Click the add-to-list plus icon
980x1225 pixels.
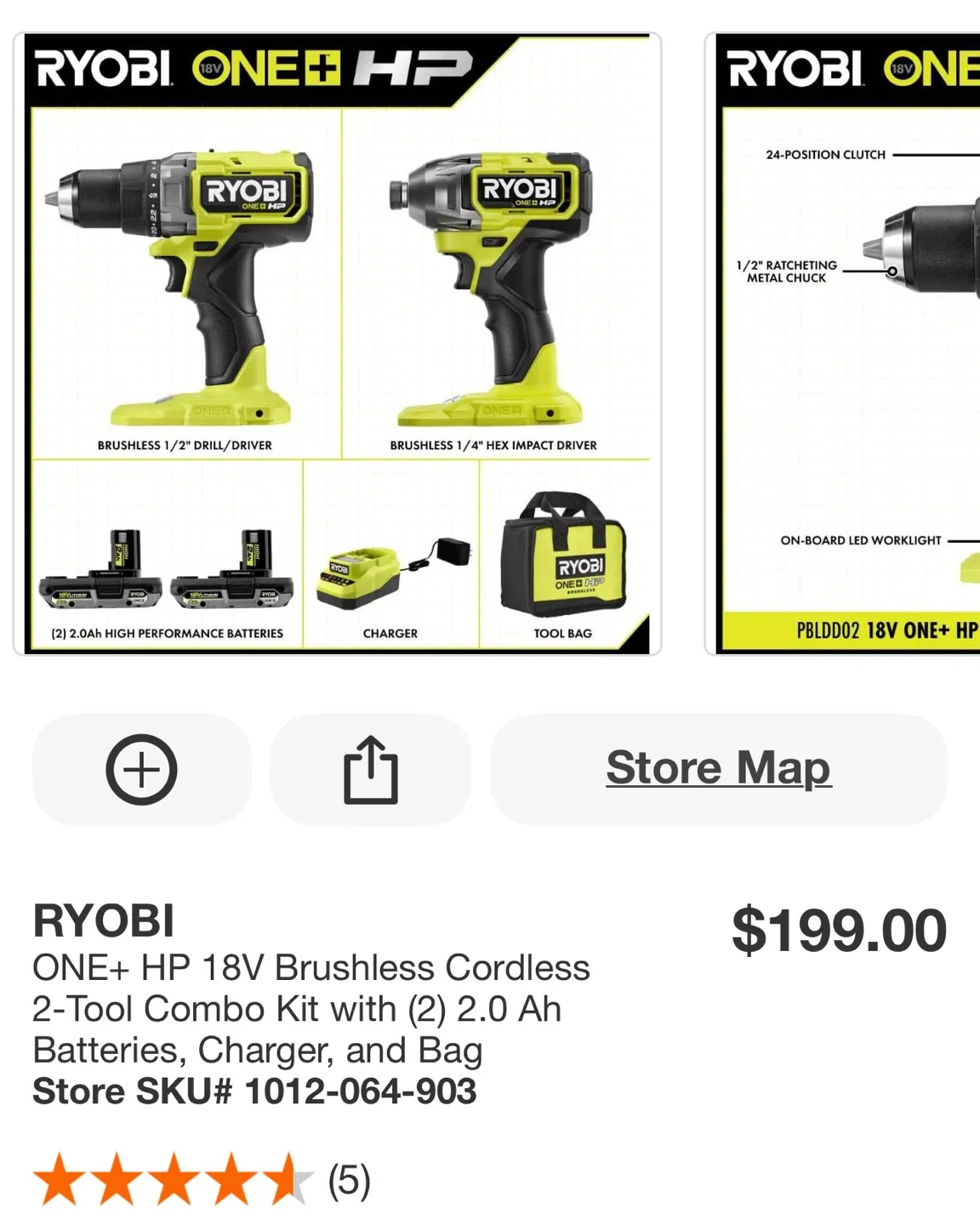(x=143, y=768)
